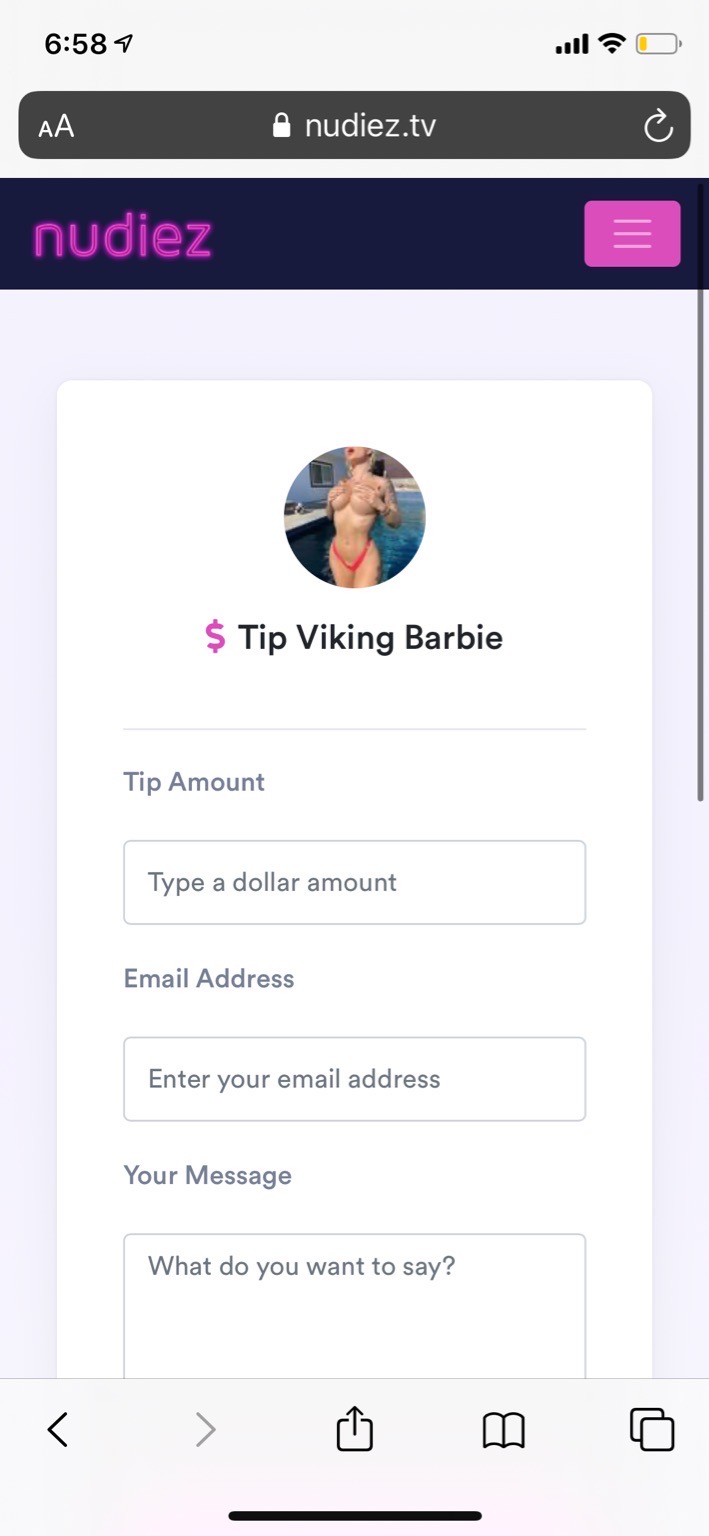709x1536 pixels.
Task: Tap the Your Message text box
Action: [354, 1305]
